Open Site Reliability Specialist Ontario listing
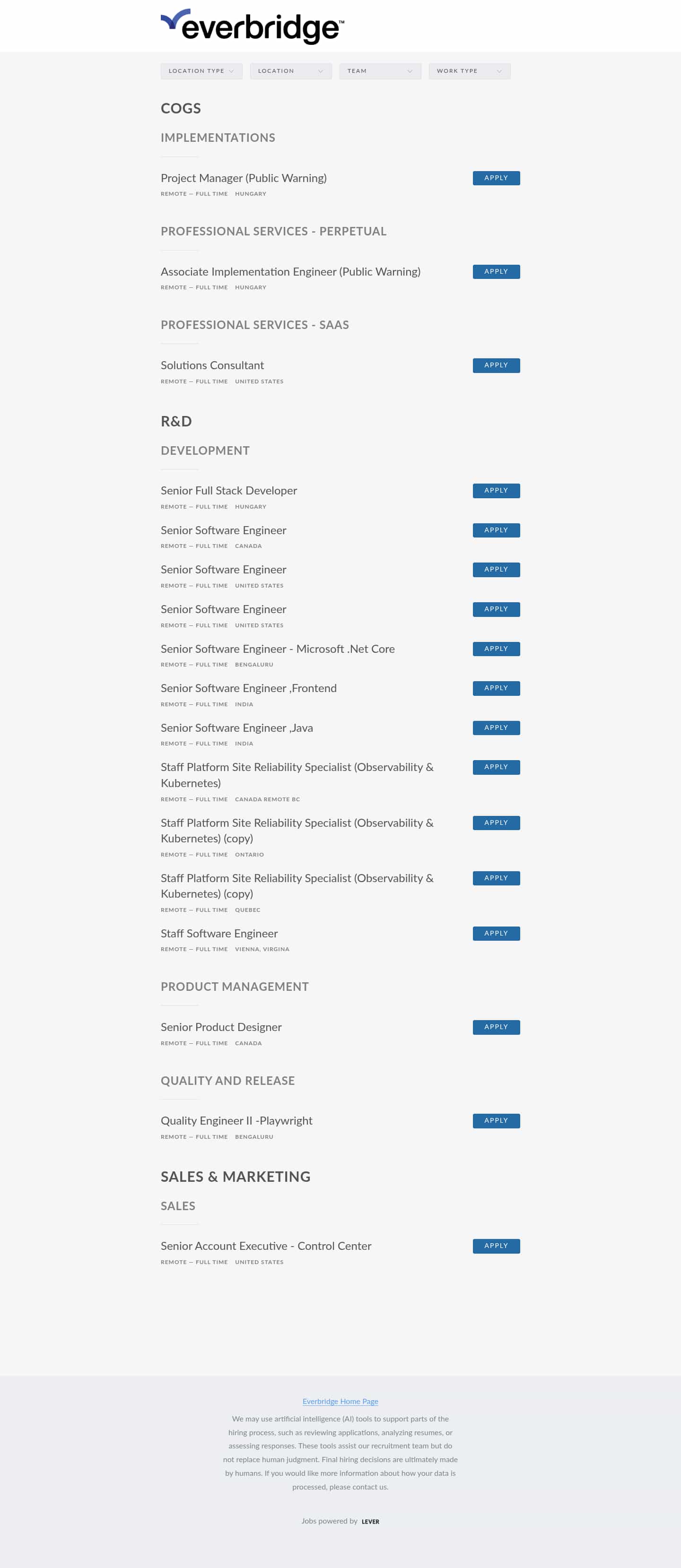The width and height of the screenshot is (681, 1568). (x=297, y=830)
